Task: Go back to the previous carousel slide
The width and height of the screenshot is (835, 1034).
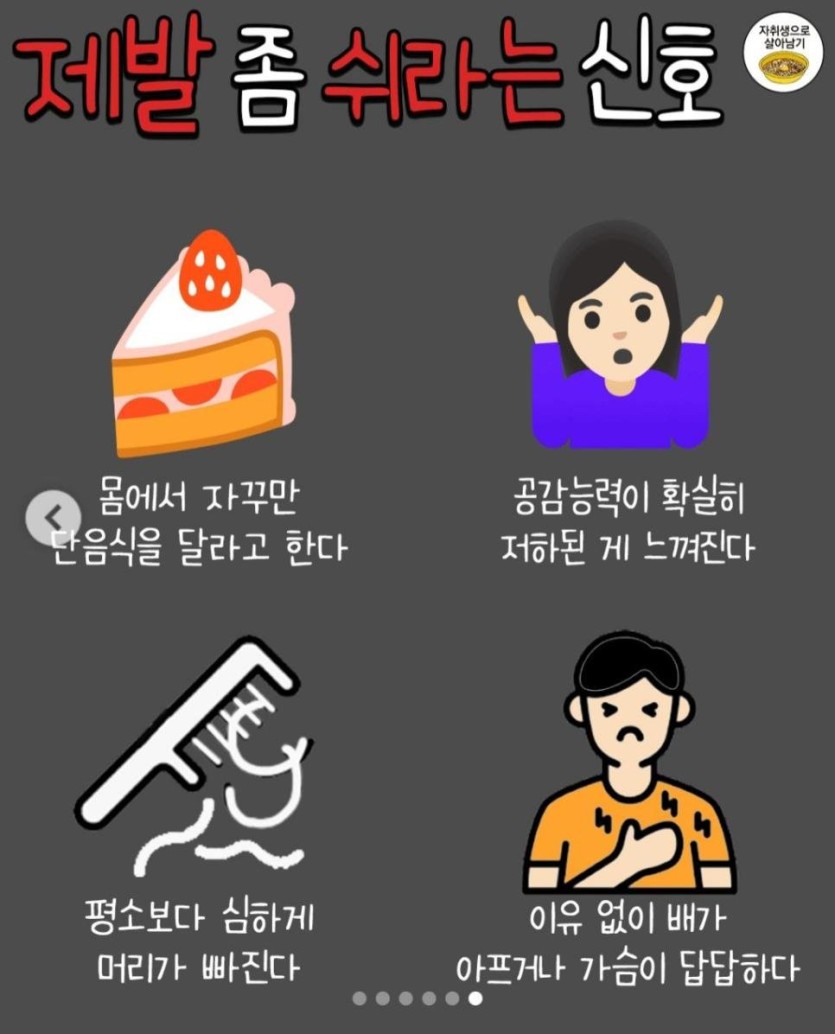Action: click(x=55, y=516)
